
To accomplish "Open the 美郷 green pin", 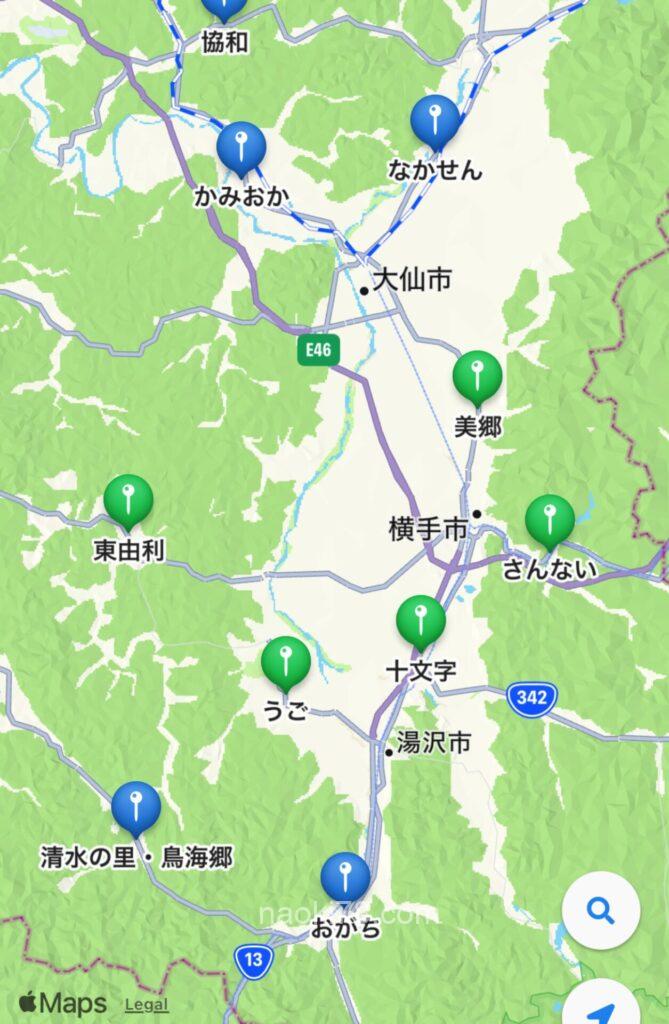I will [x=477, y=376].
